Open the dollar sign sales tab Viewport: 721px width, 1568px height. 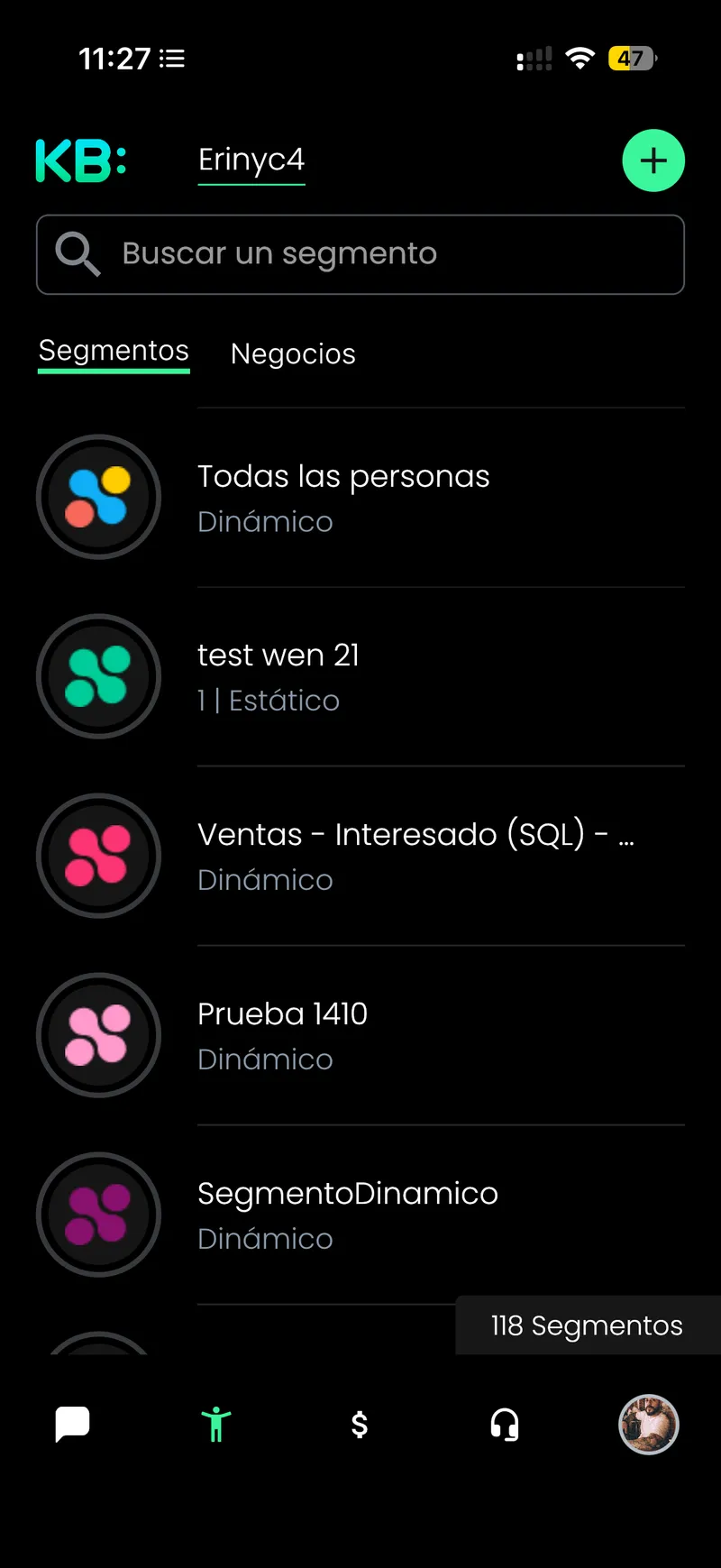(x=360, y=1425)
